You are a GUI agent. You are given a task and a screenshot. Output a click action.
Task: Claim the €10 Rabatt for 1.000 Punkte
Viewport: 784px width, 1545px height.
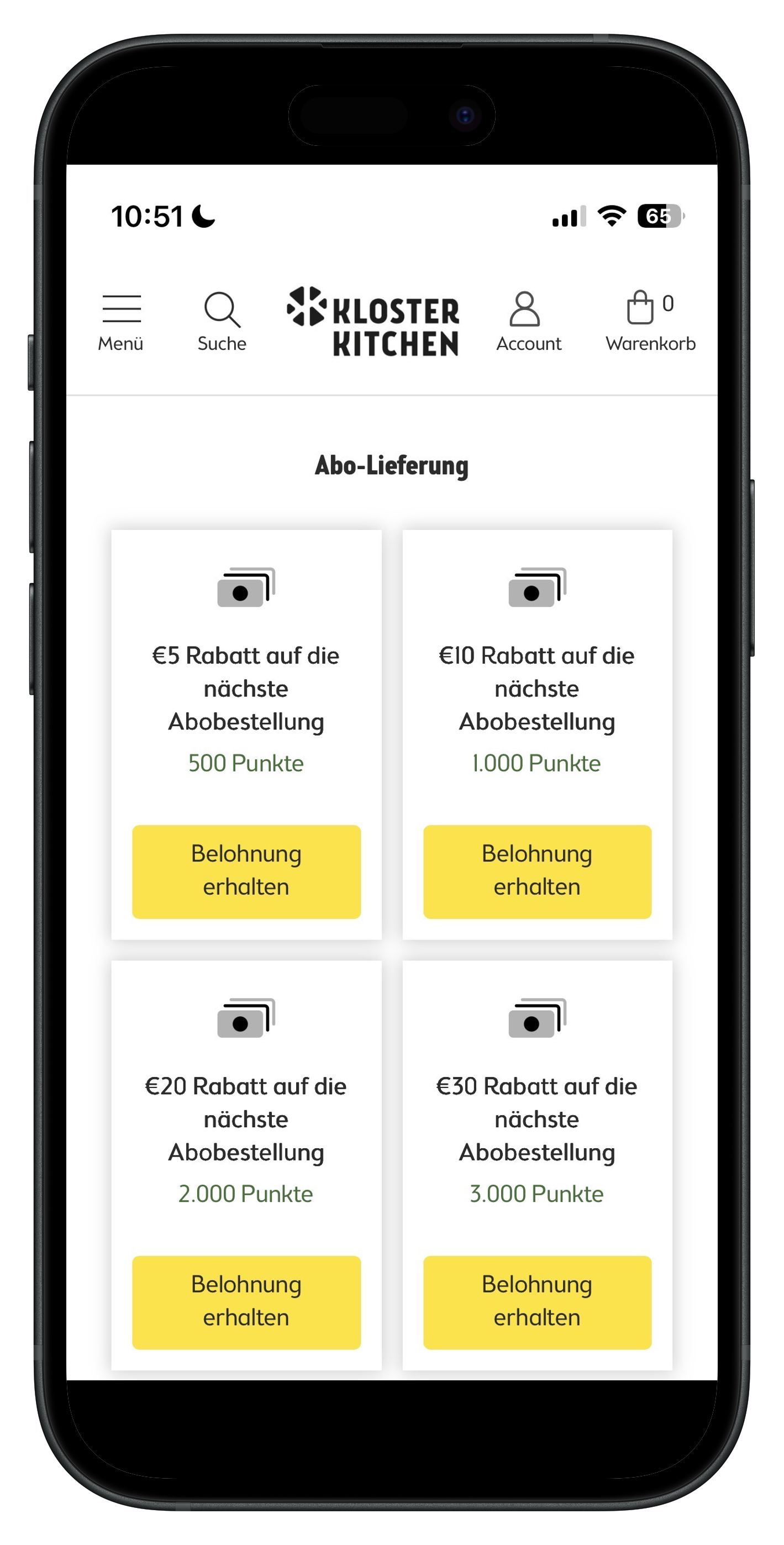click(x=537, y=871)
